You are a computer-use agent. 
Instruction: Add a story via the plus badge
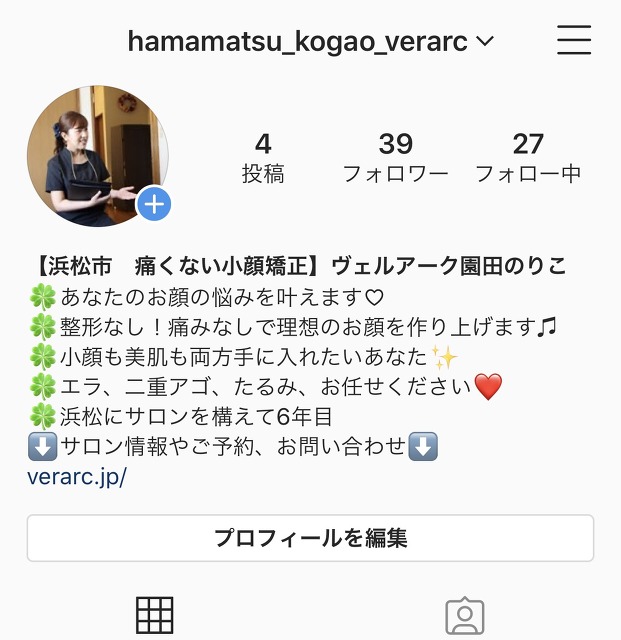click(154, 205)
